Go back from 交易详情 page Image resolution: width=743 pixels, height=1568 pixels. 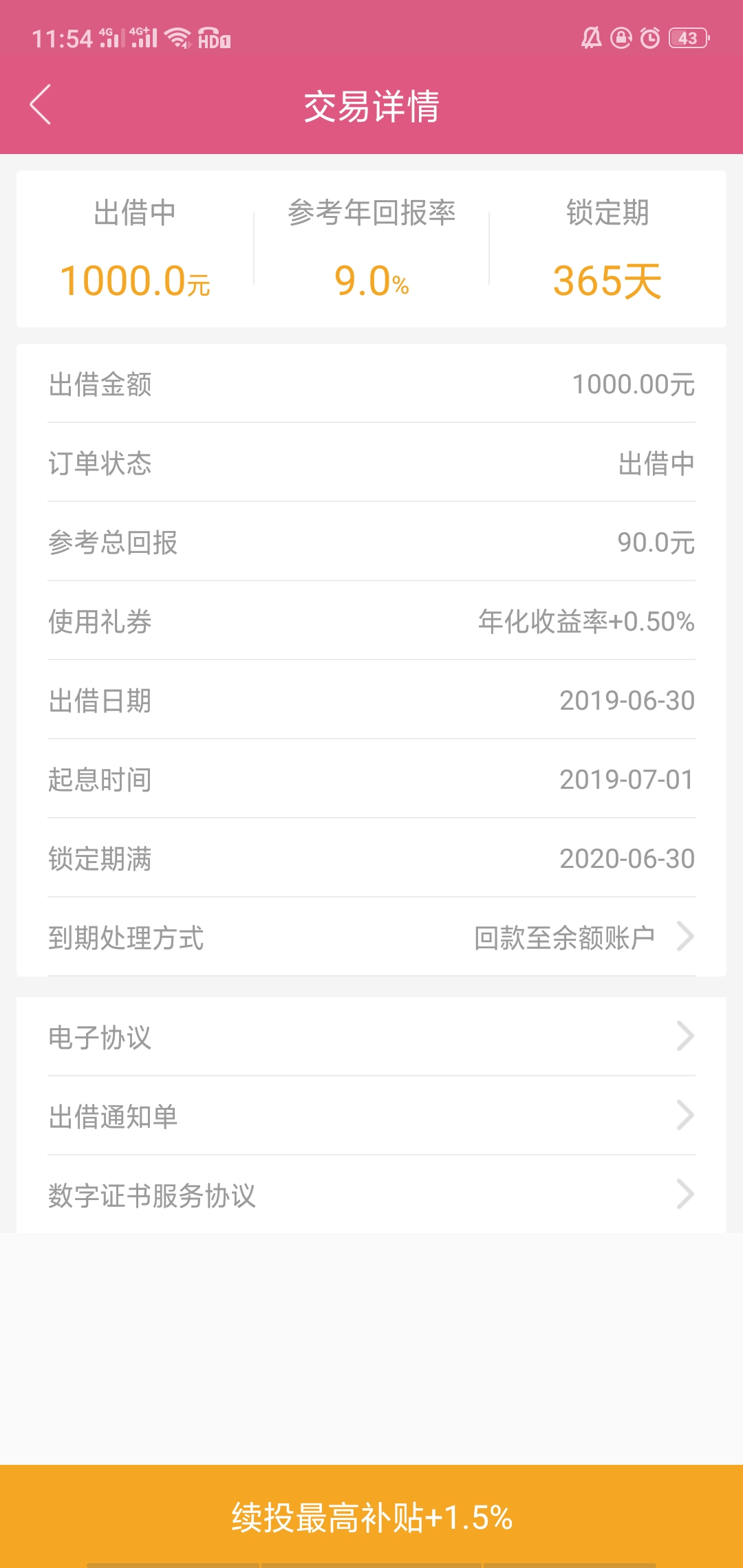(41, 105)
